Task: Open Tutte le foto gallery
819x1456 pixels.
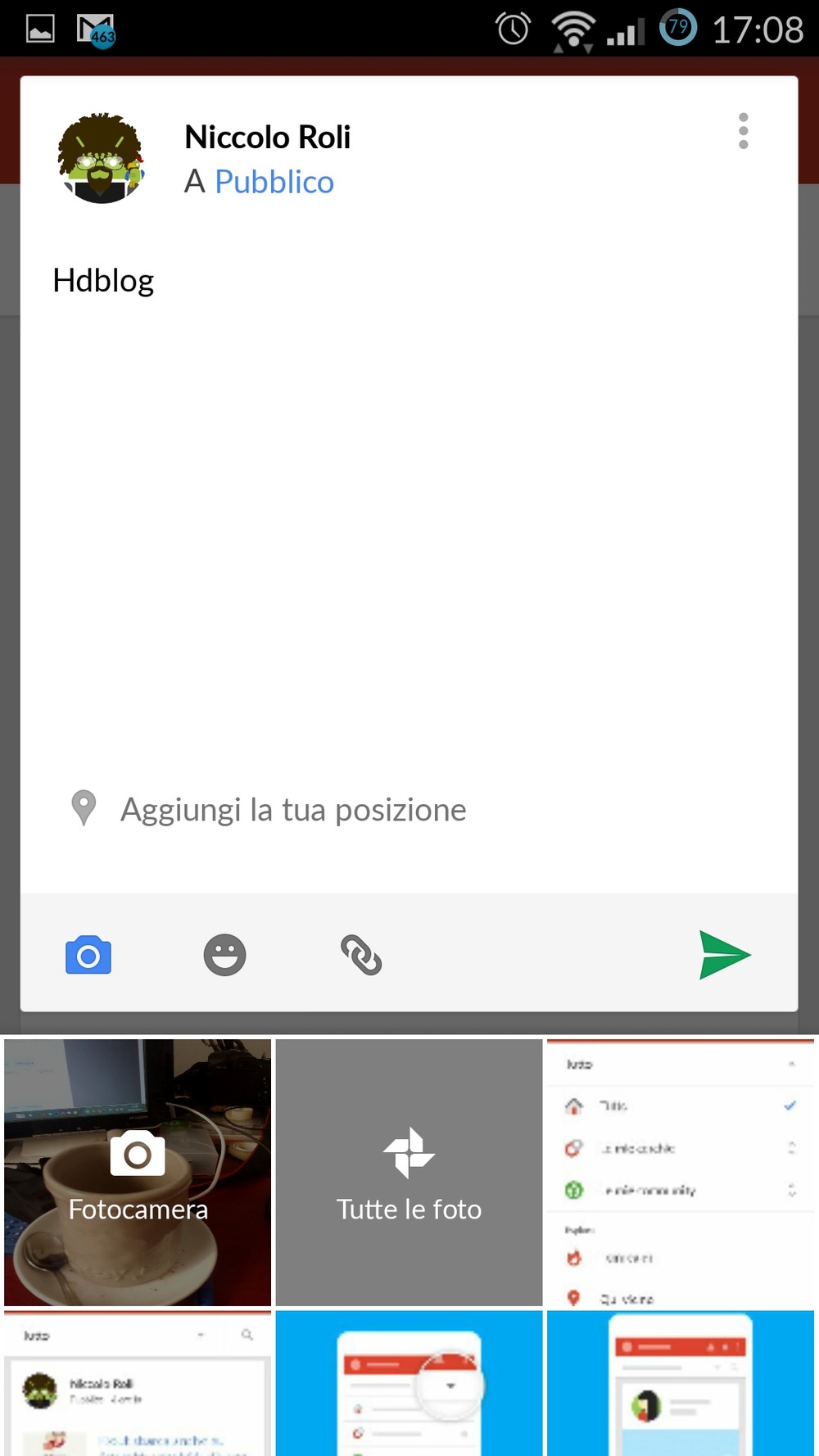Action: [409, 1172]
